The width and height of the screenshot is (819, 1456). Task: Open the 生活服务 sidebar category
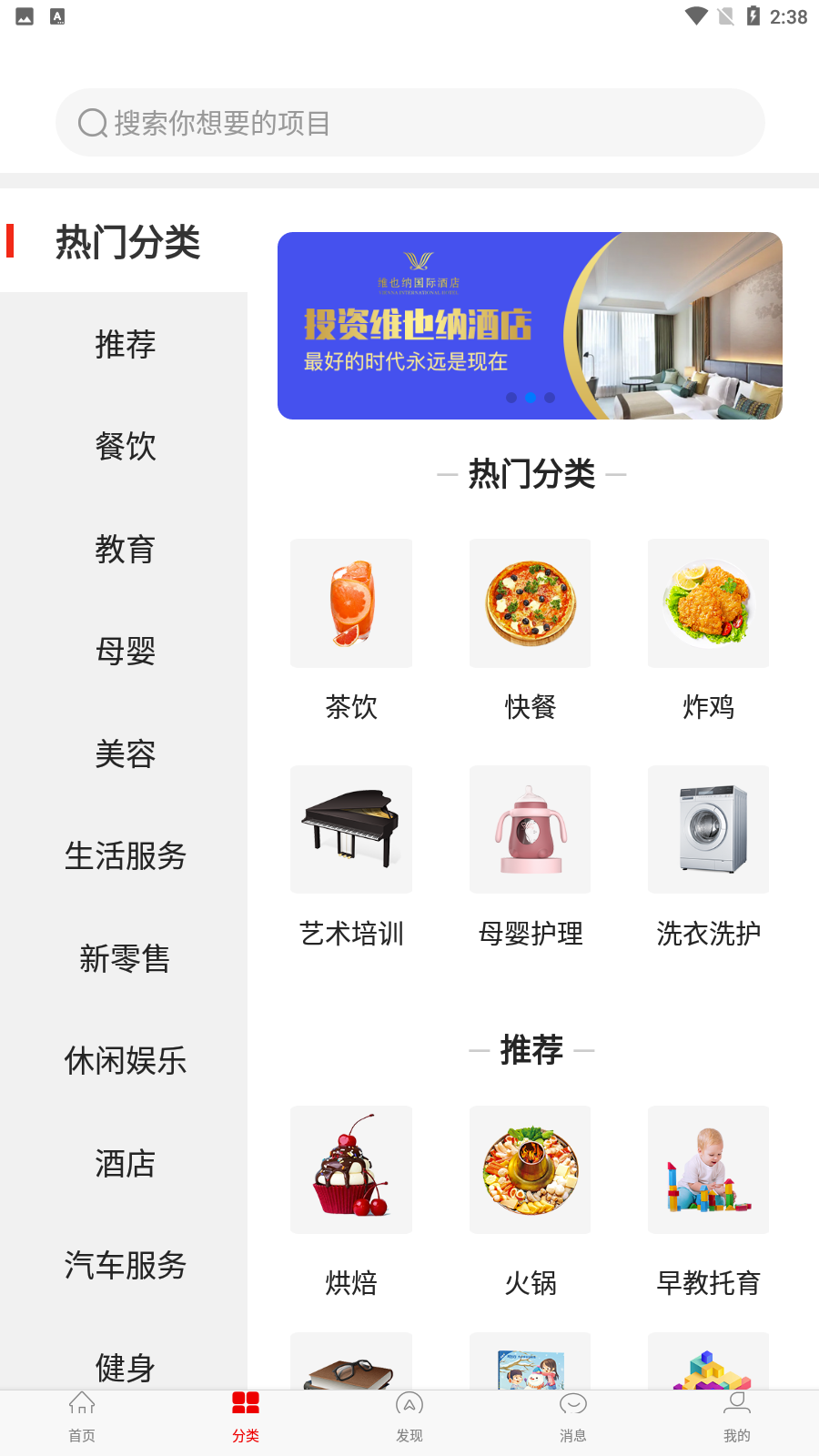pos(125,856)
